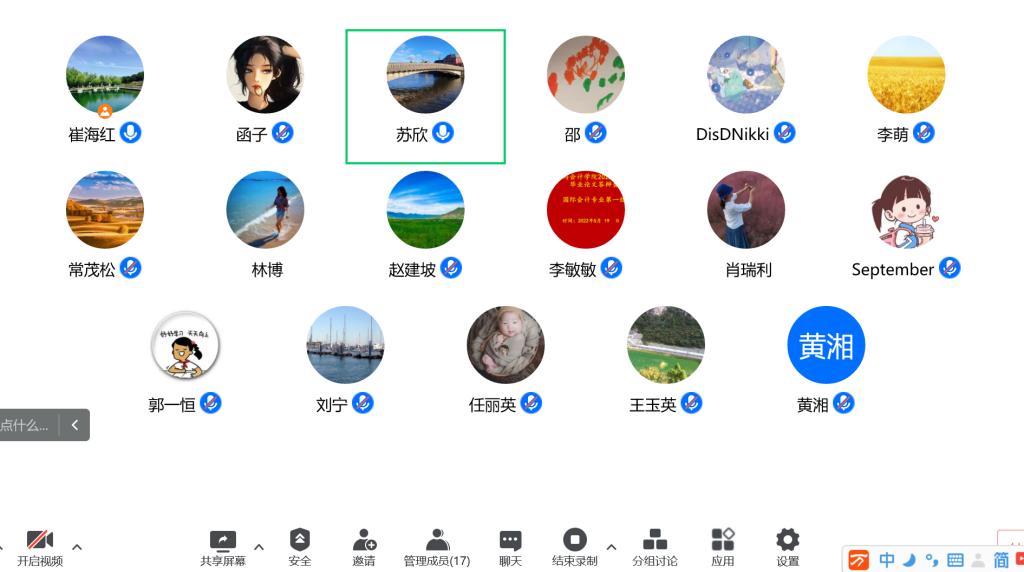Select participant 苏欣's tile
This screenshot has width=1024, height=572.
(425, 96)
